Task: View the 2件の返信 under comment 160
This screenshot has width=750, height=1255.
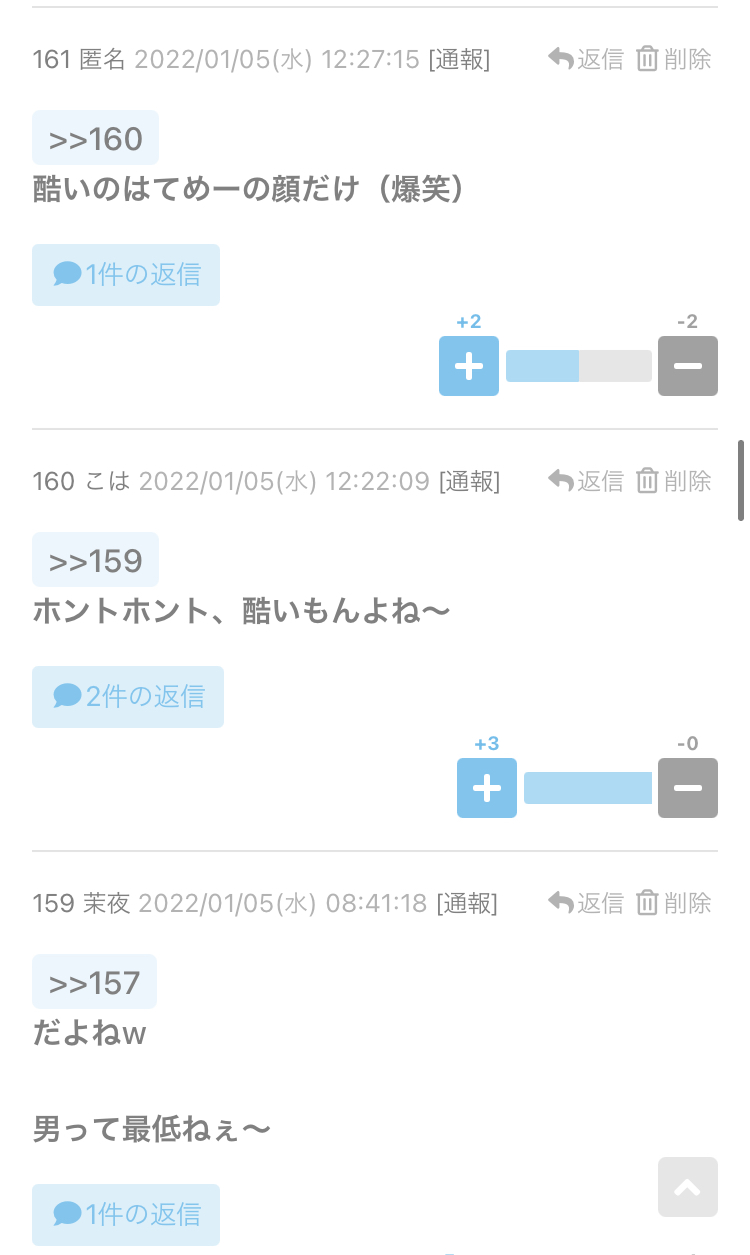Action: [x=128, y=697]
